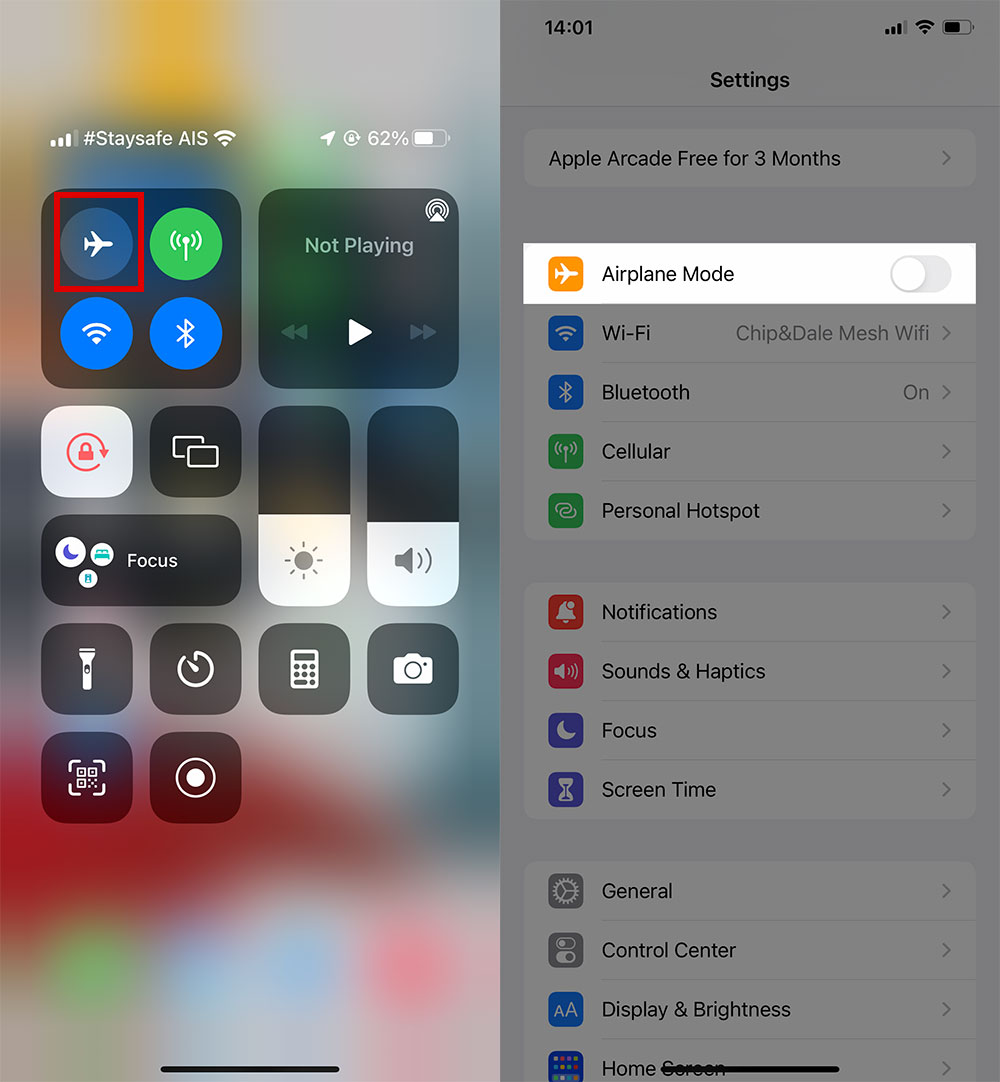Image resolution: width=1000 pixels, height=1082 pixels.
Task: Enable the Airplane Mode switch in Settings
Action: (x=920, y=274)
